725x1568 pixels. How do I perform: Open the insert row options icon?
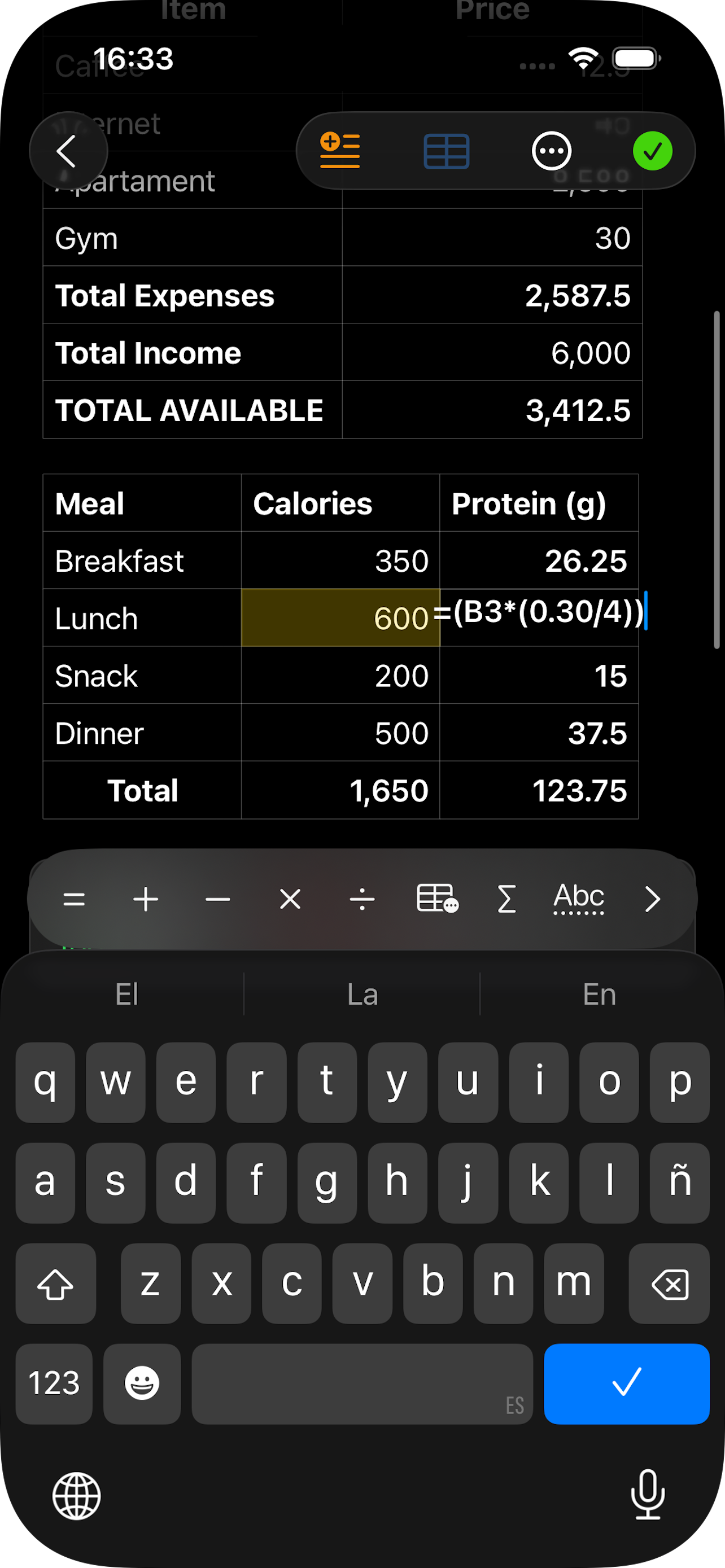pos(340,150)
